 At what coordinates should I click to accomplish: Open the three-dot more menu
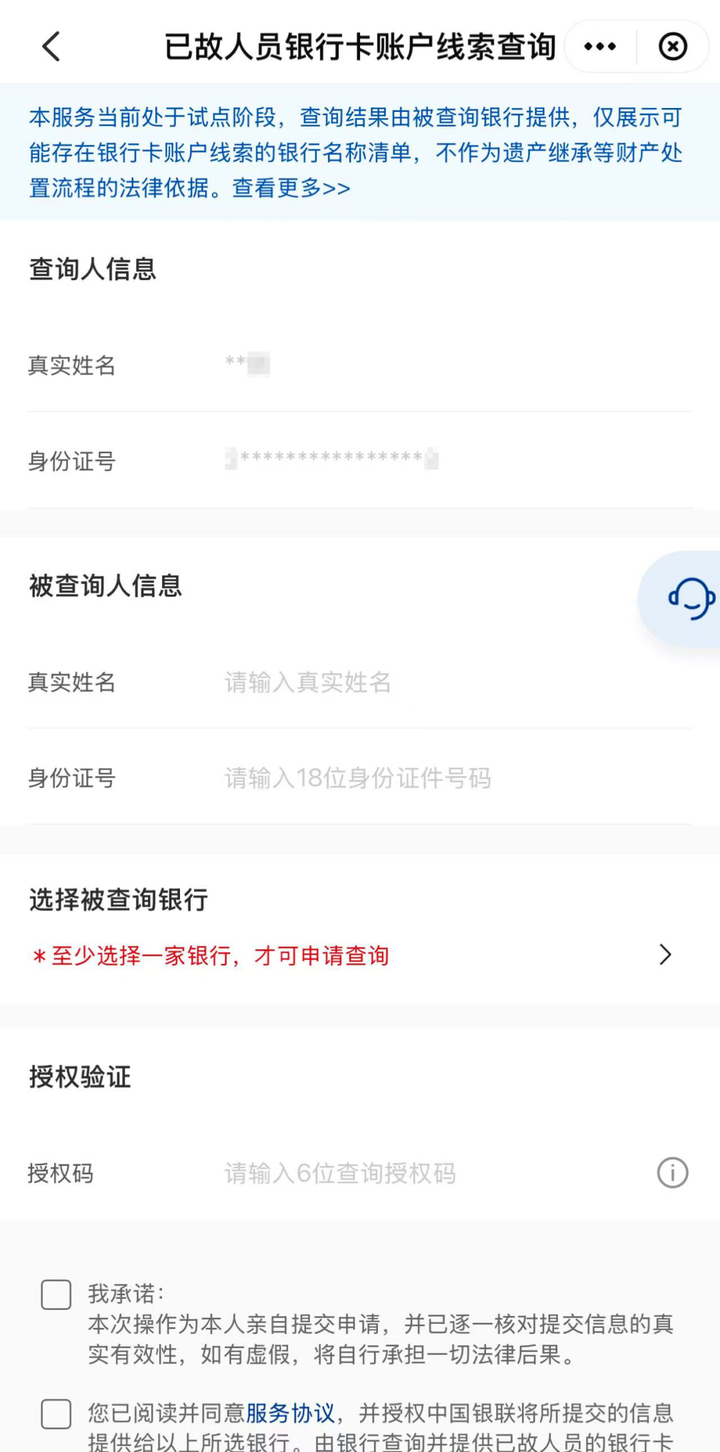point(600,46)
